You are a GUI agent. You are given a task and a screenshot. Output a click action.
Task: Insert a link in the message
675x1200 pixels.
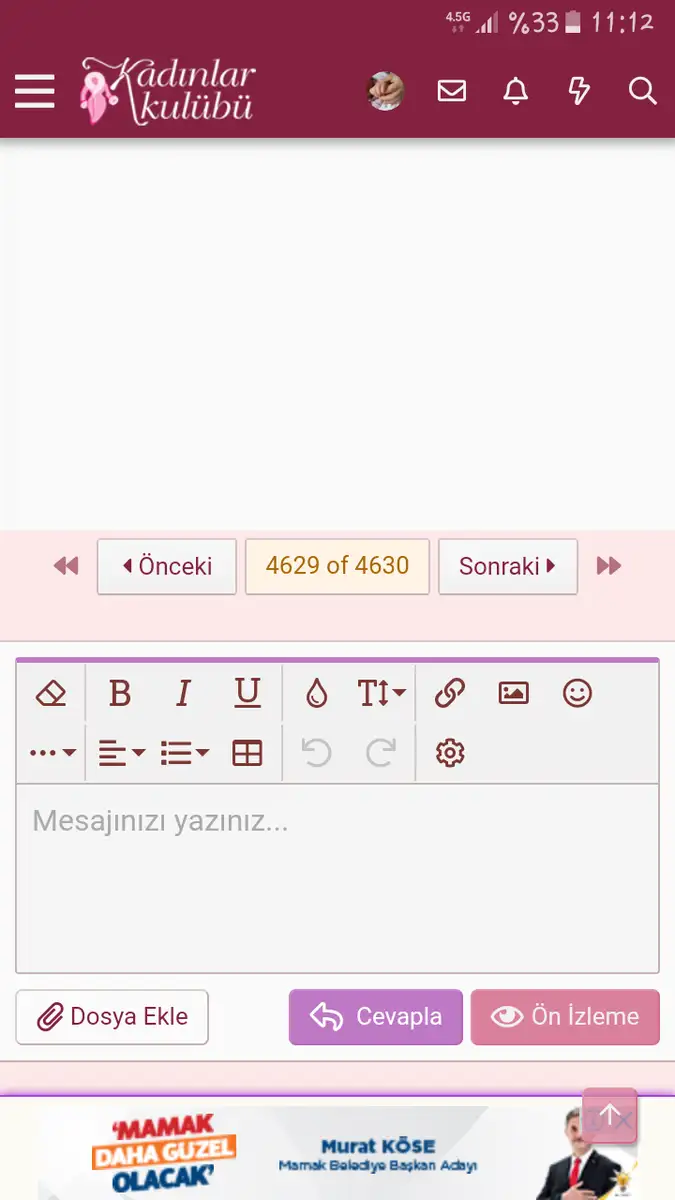(x=450, y=693)
